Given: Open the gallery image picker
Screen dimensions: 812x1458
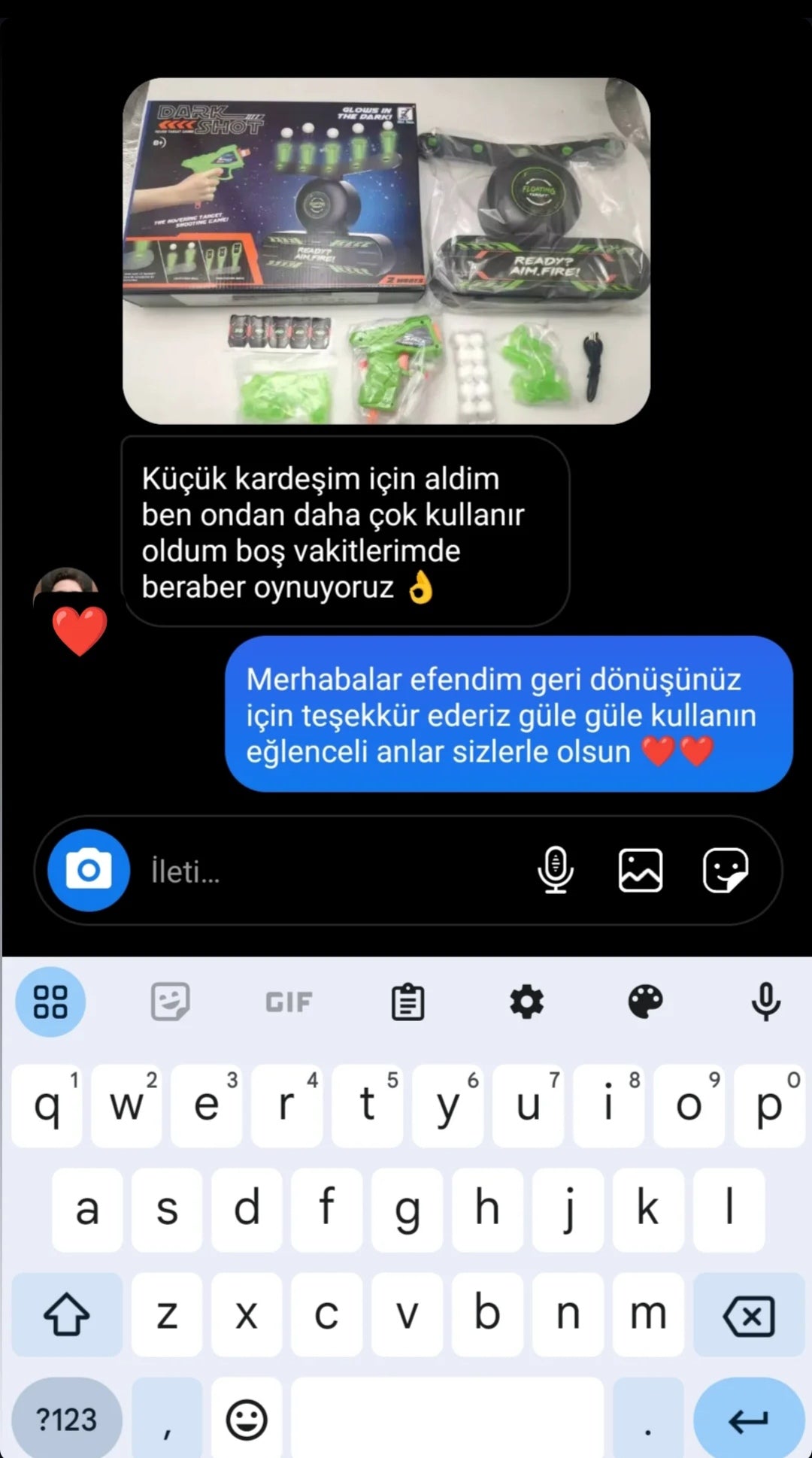Looking at the screenshot, I should (x=640, y=870).
